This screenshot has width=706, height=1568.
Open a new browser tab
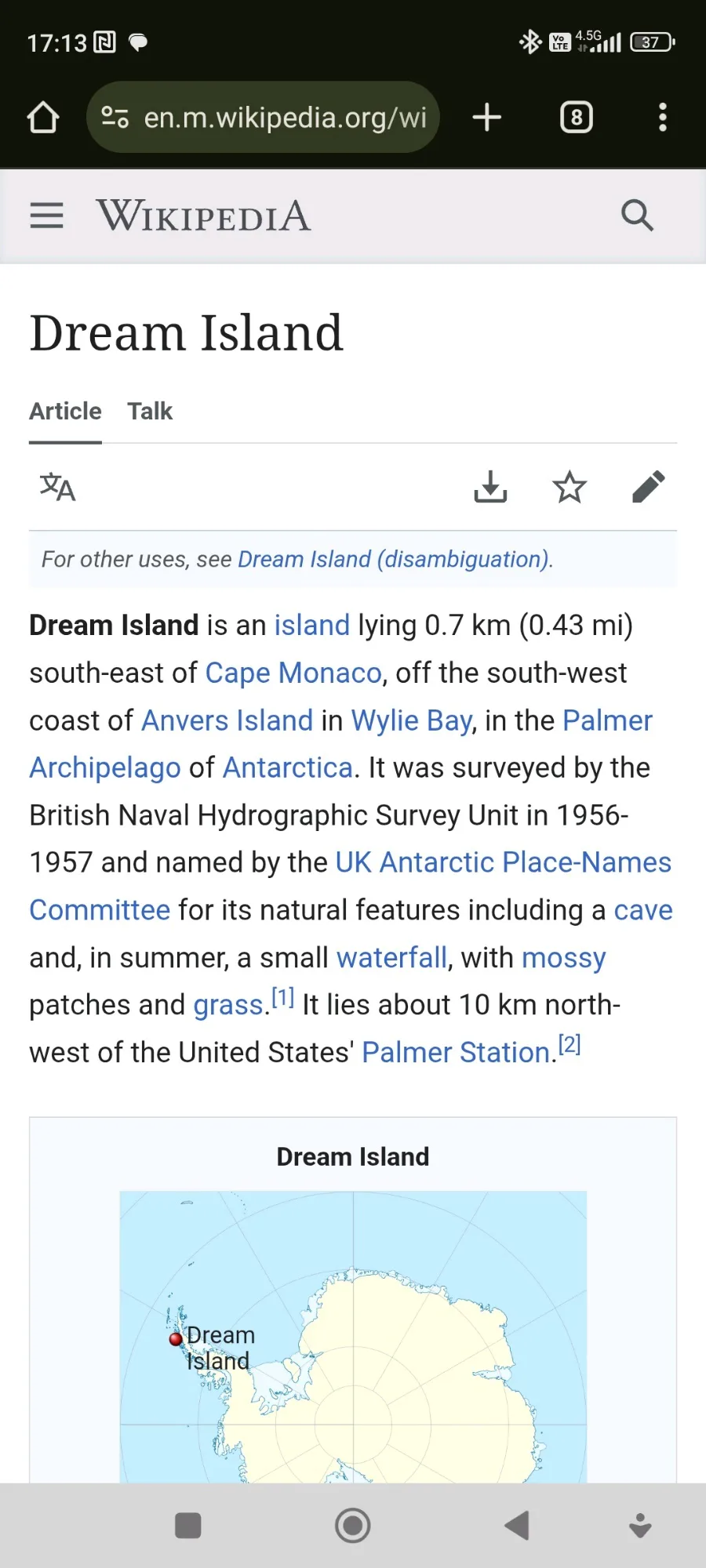(x=487, y=118)
